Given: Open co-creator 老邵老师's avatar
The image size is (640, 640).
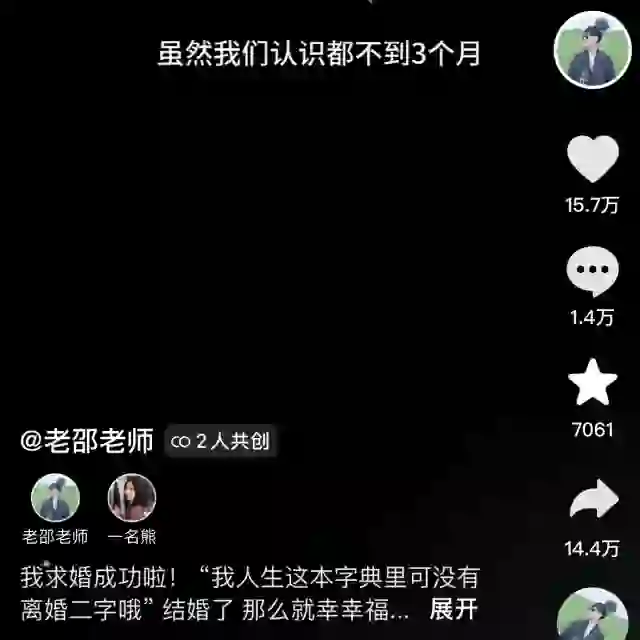Looking at the screenshot, I should click(x=56, y=498).
